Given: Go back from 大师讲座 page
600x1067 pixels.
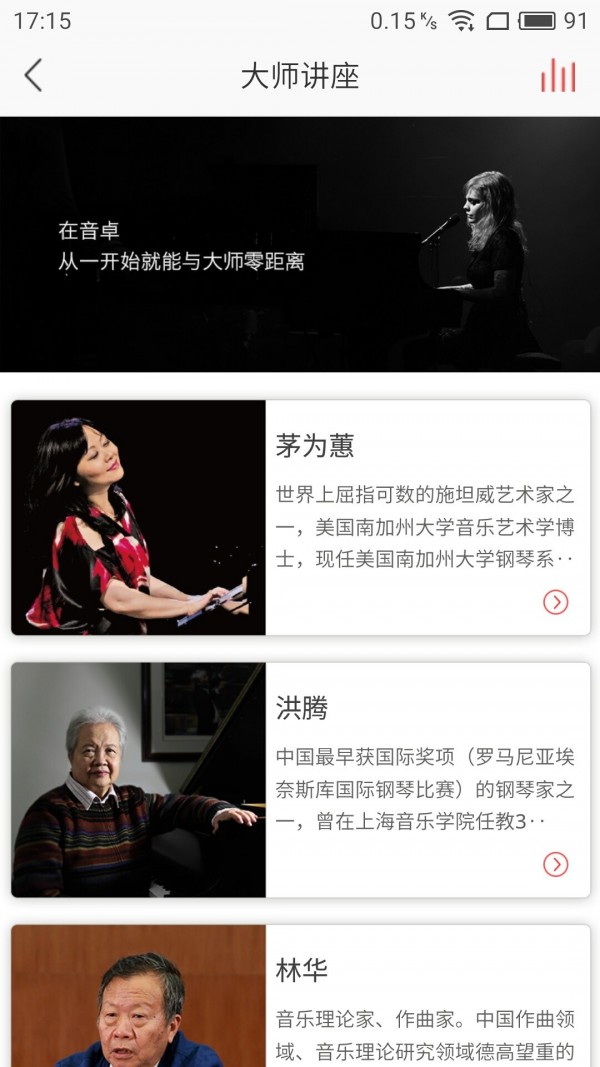Looking at the screenshot, I should tap(34, 76).
